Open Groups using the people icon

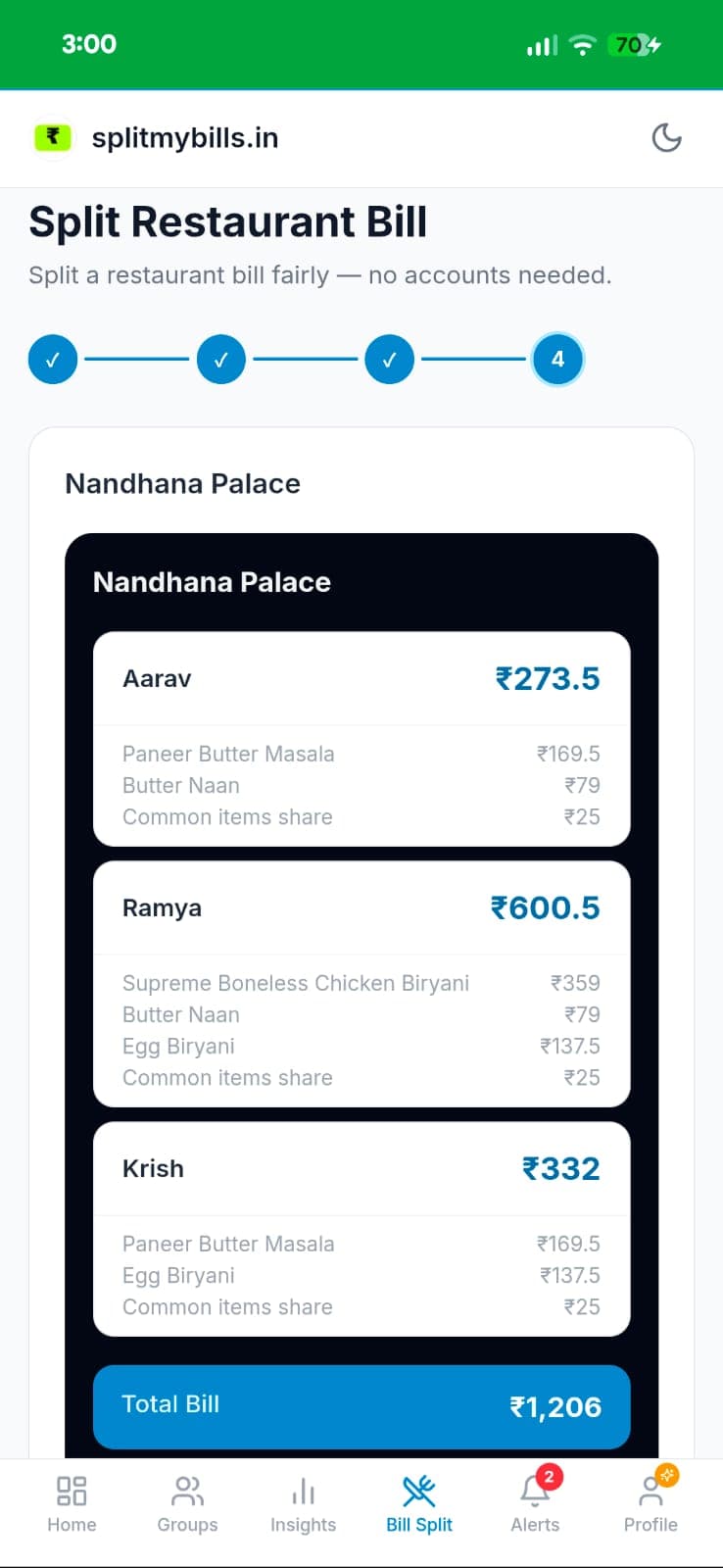(x=186, y=1490)
